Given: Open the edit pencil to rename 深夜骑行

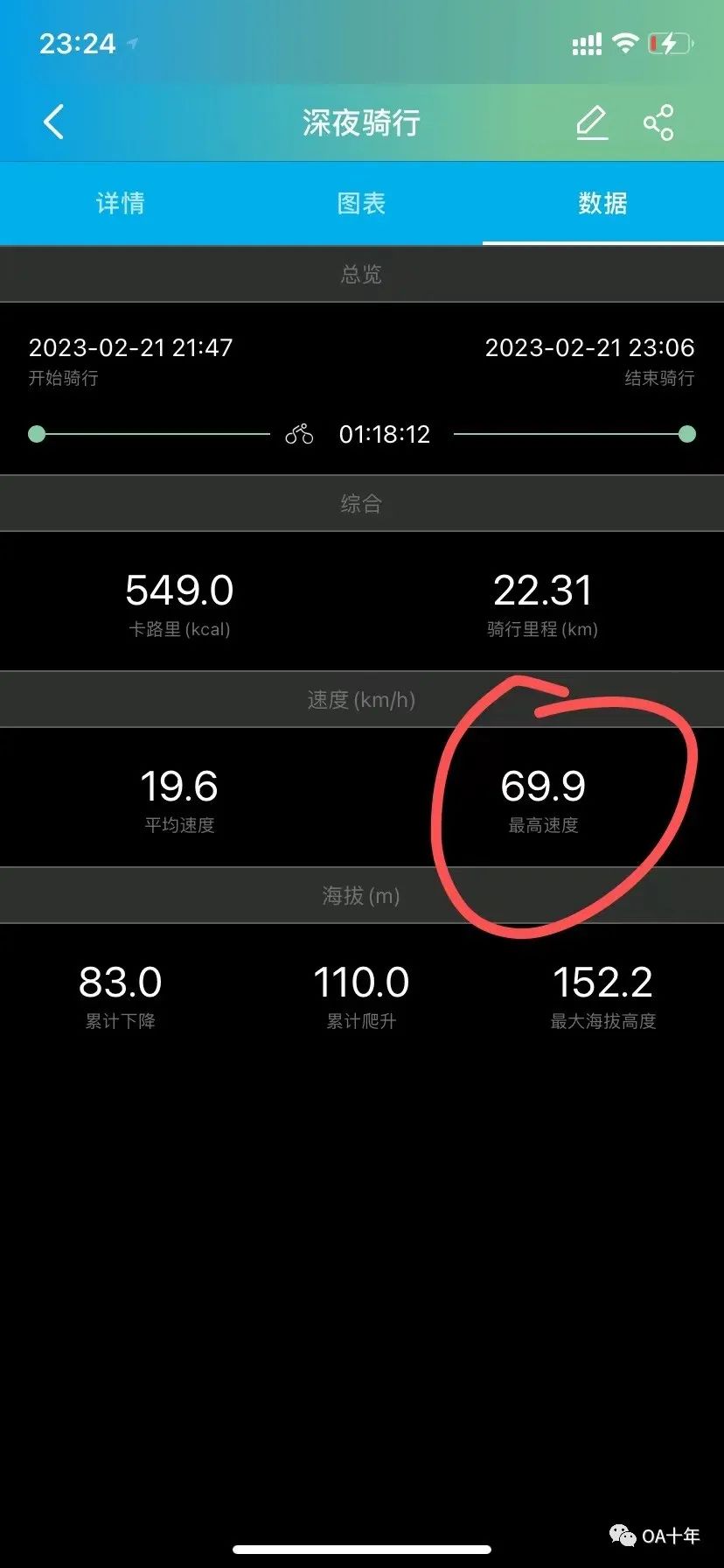Looking at the screenshot, I should pyautogui.click(x=592, y=121).
